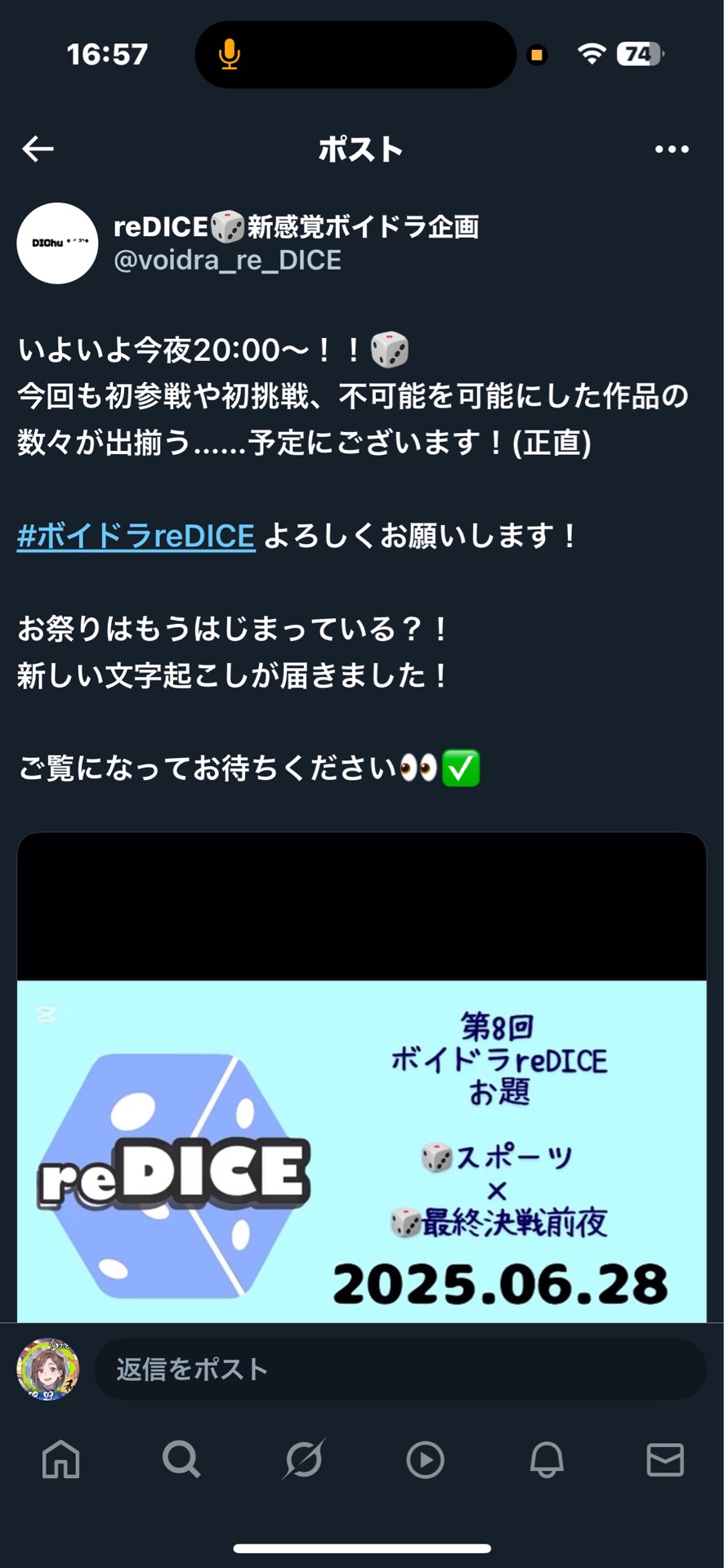The image size is (724, 1568).
Task: Open the reDICE video in the post
Action: [x=361, y=1143]
